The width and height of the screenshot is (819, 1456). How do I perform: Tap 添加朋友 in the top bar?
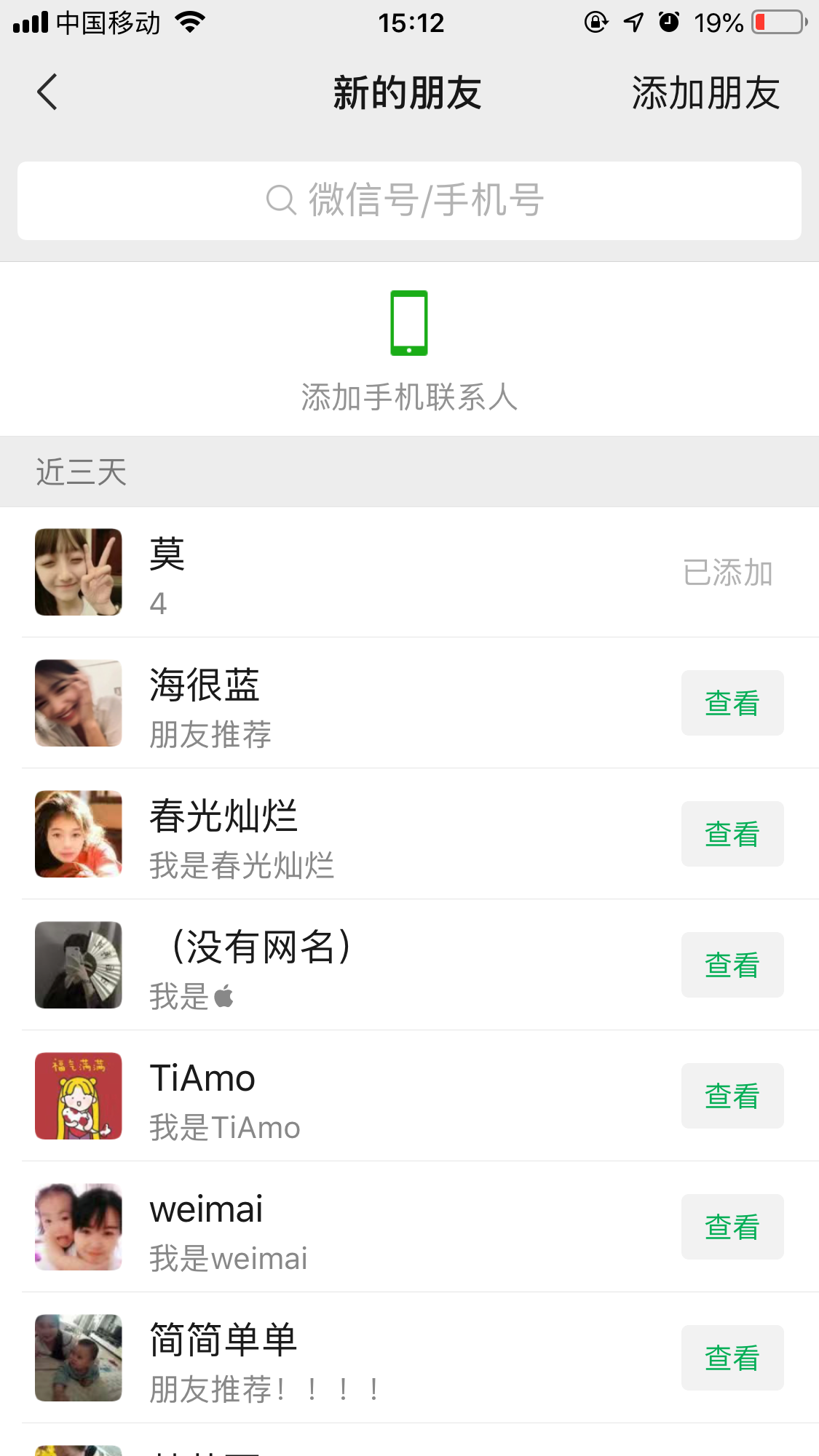[x=705, y=93]
